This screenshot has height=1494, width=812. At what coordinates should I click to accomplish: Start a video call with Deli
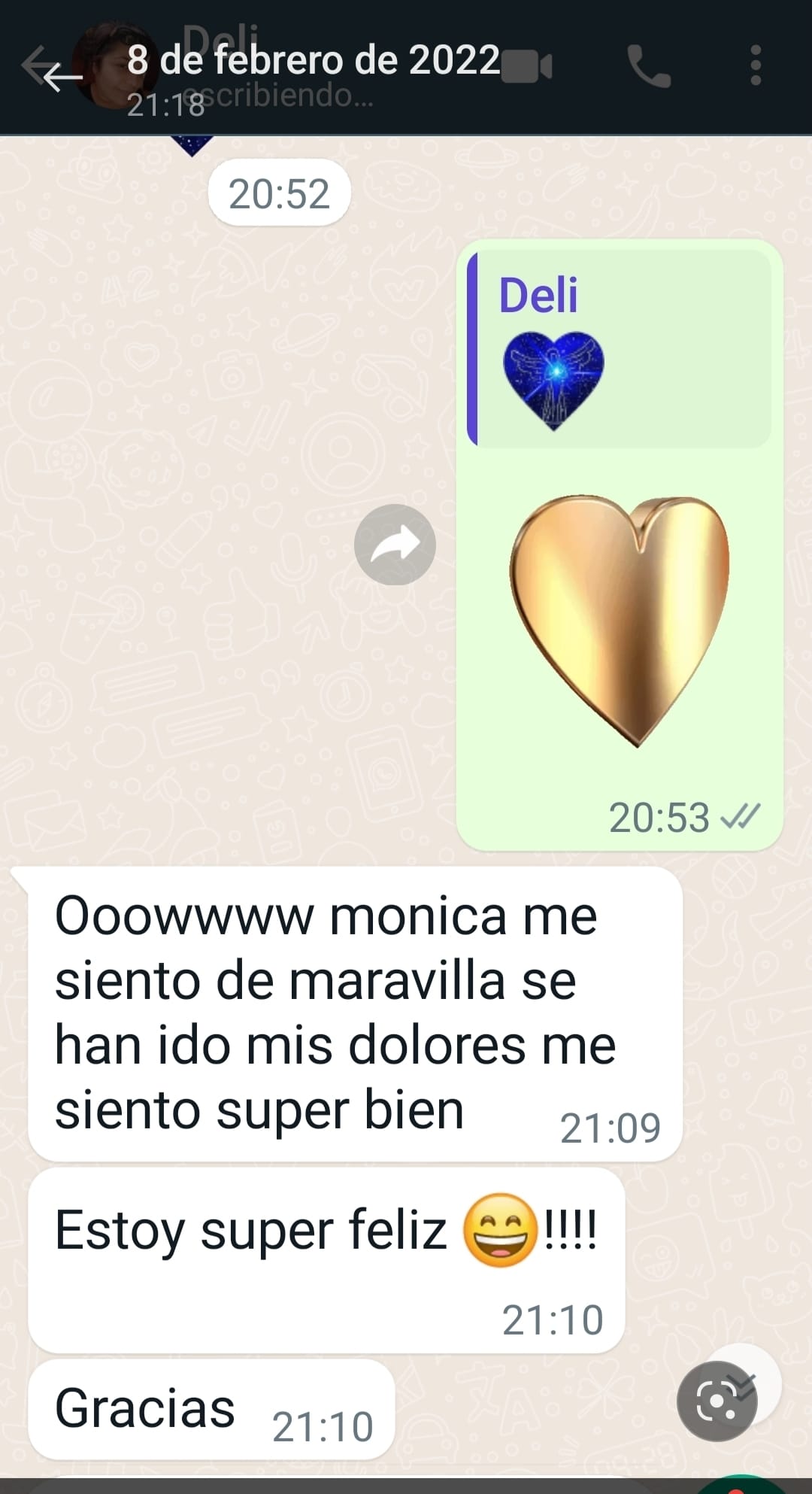point(527,66)
